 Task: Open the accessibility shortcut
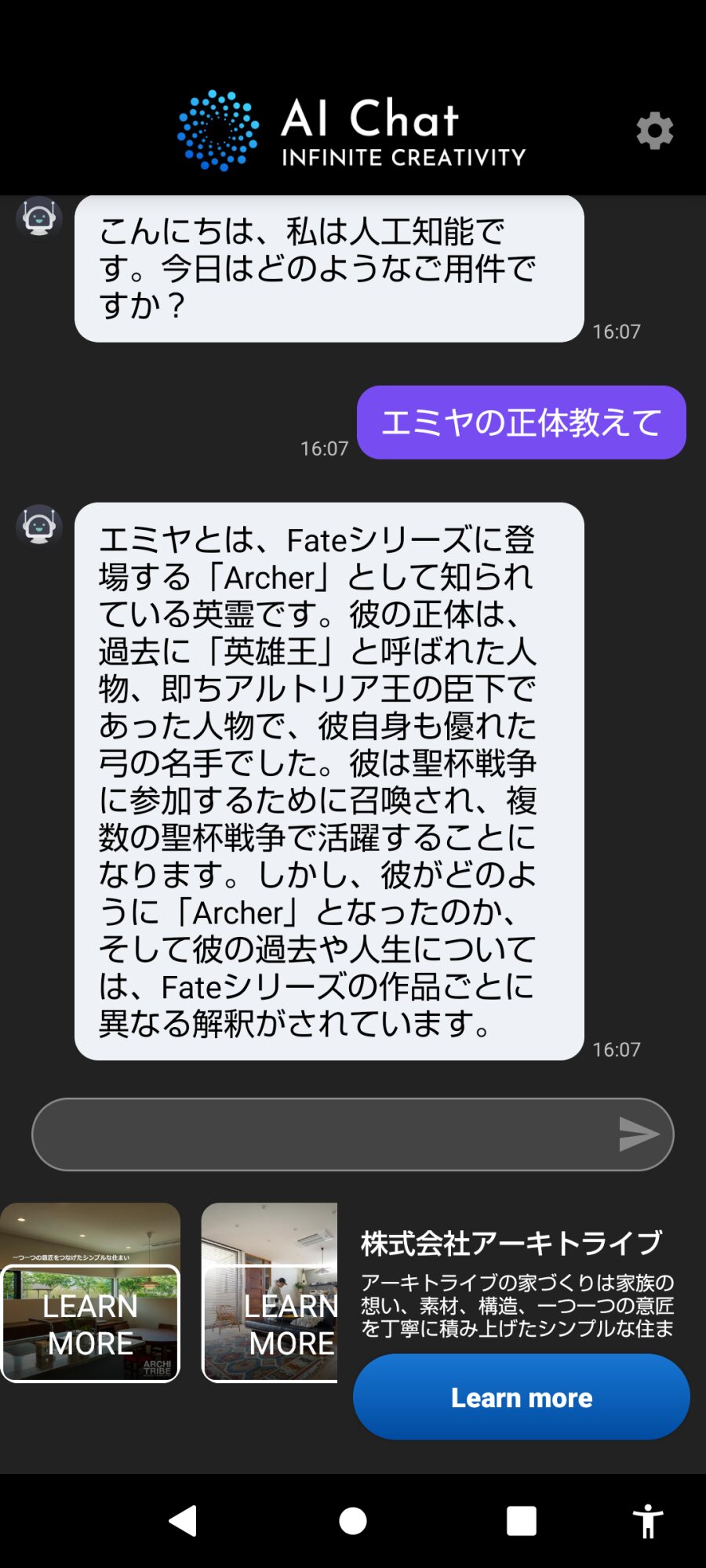point(648,1521)
